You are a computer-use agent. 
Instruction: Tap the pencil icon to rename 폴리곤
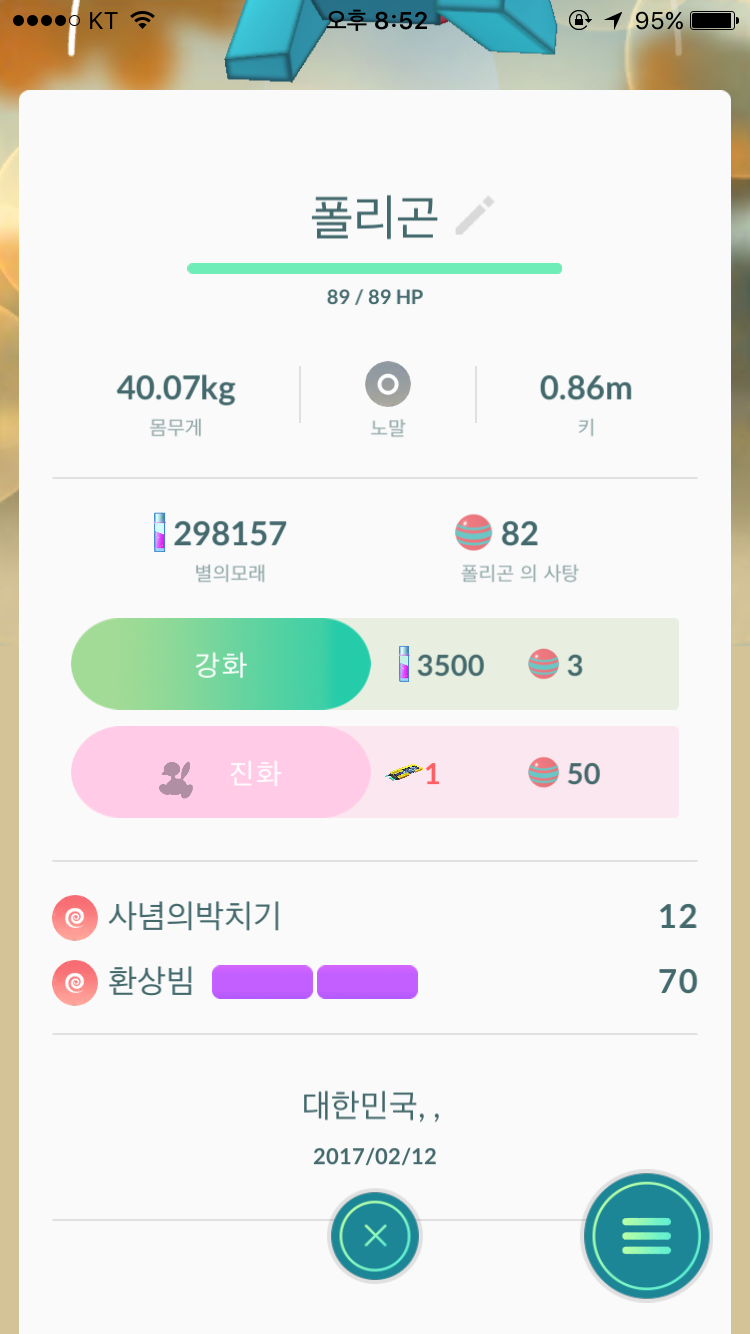pyautogui.click(x=474, y=216)
